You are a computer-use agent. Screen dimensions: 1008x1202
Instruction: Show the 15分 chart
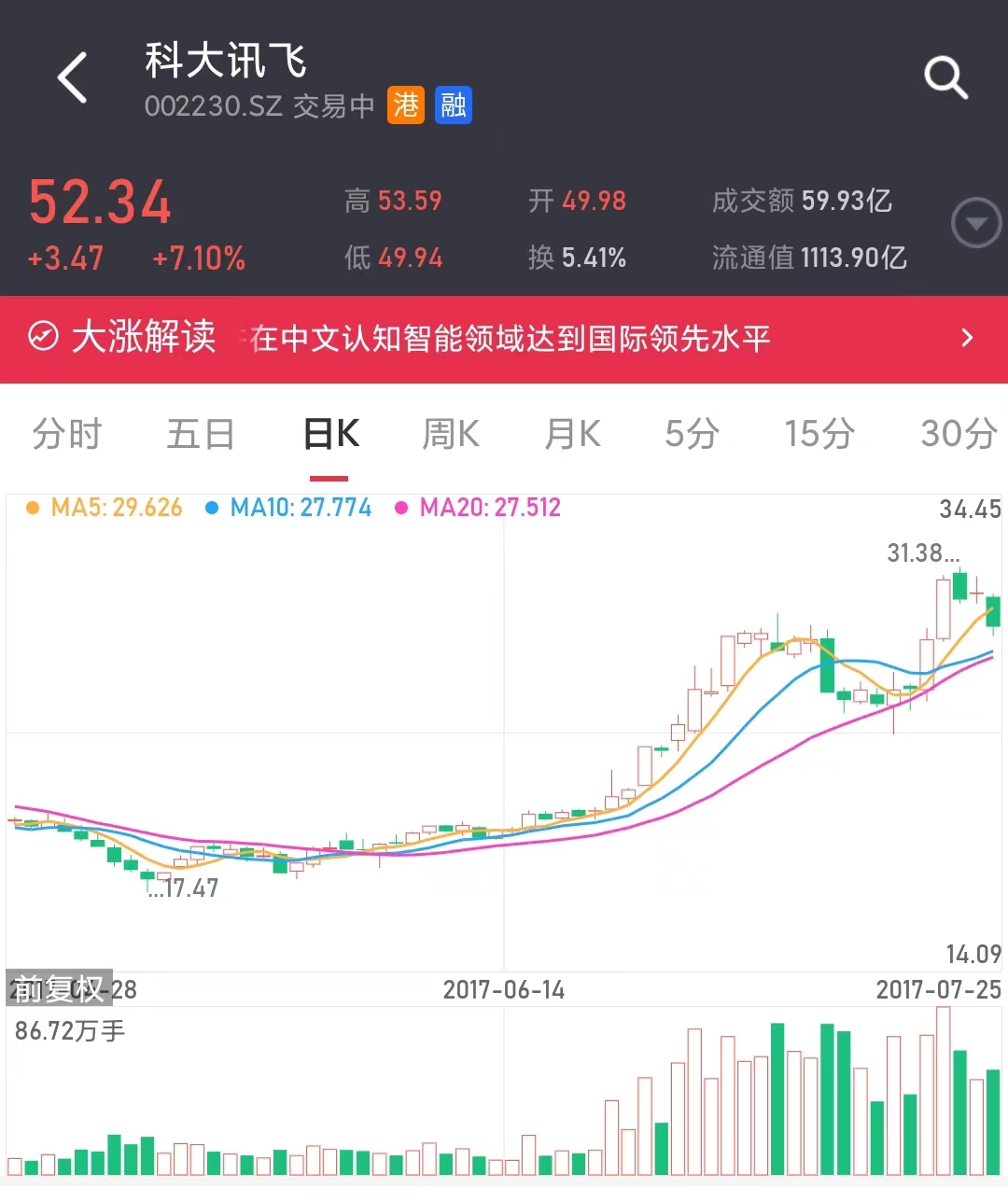point(819,434)
